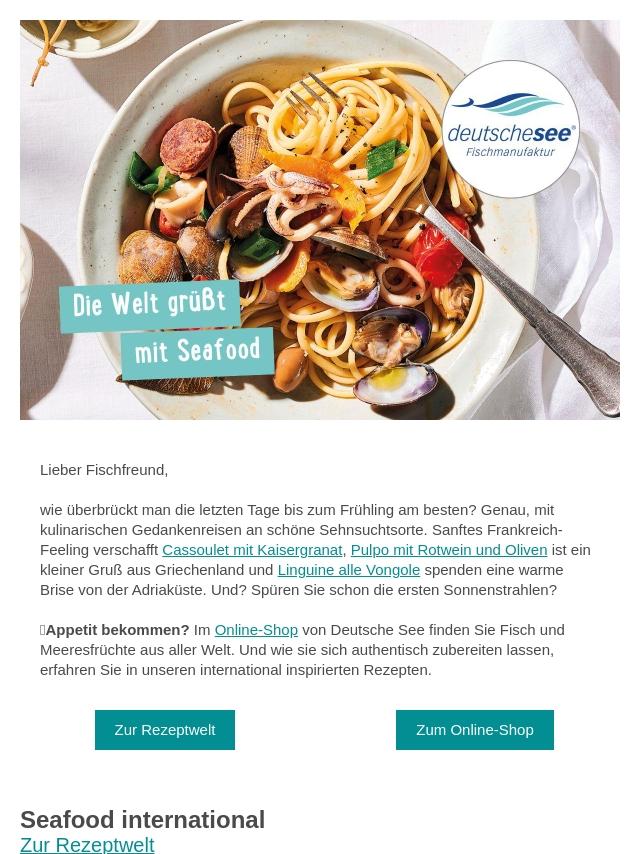Tap the teal Zur Rezeptwelt button

point(165,730)
